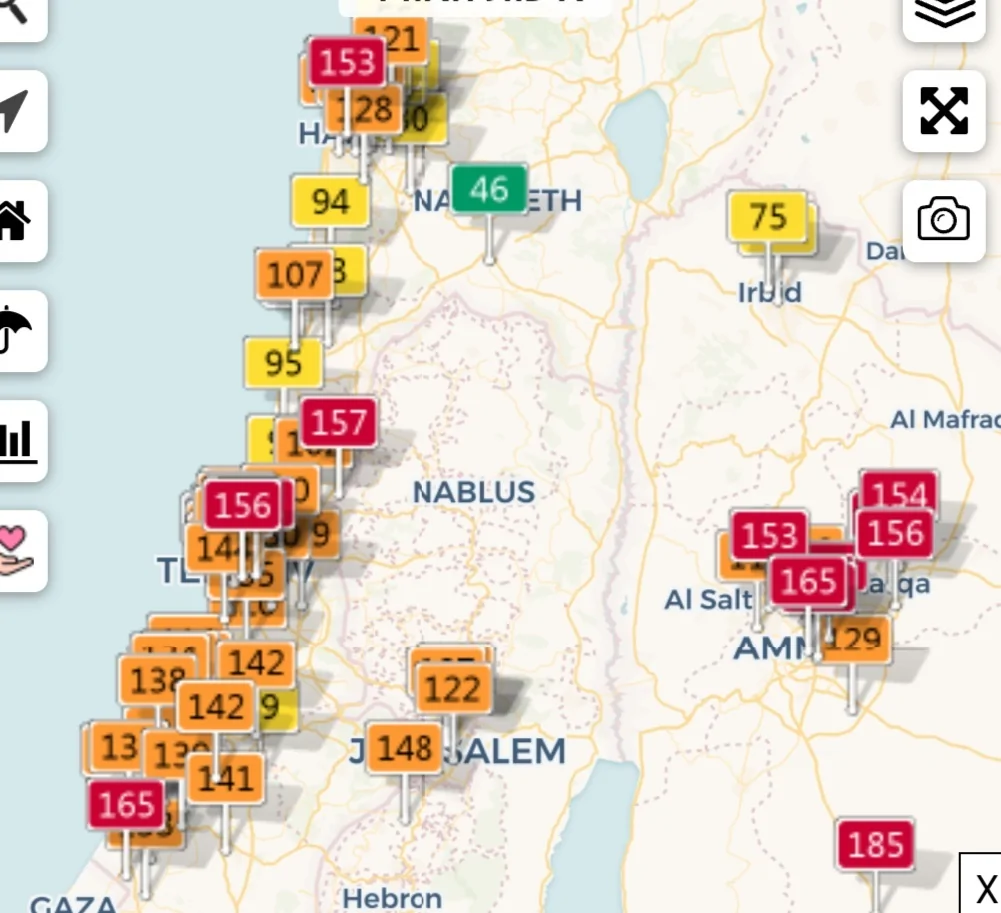This screenshot has width=1001, height=913.
Task: Tap the heart in hand icon
Action: [x=16, y=551]
